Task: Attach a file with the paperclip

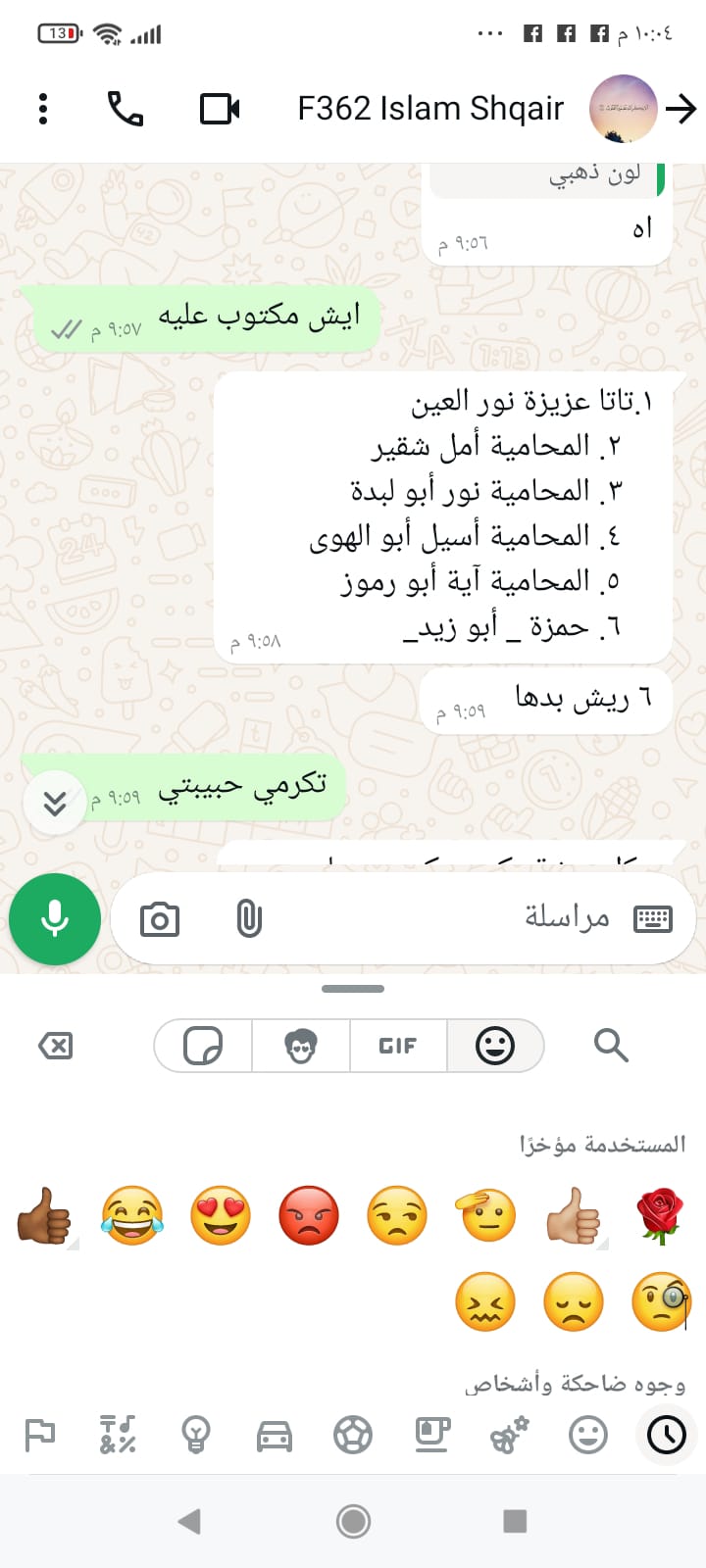Action: pyautogui.click(x=249, y=919)
